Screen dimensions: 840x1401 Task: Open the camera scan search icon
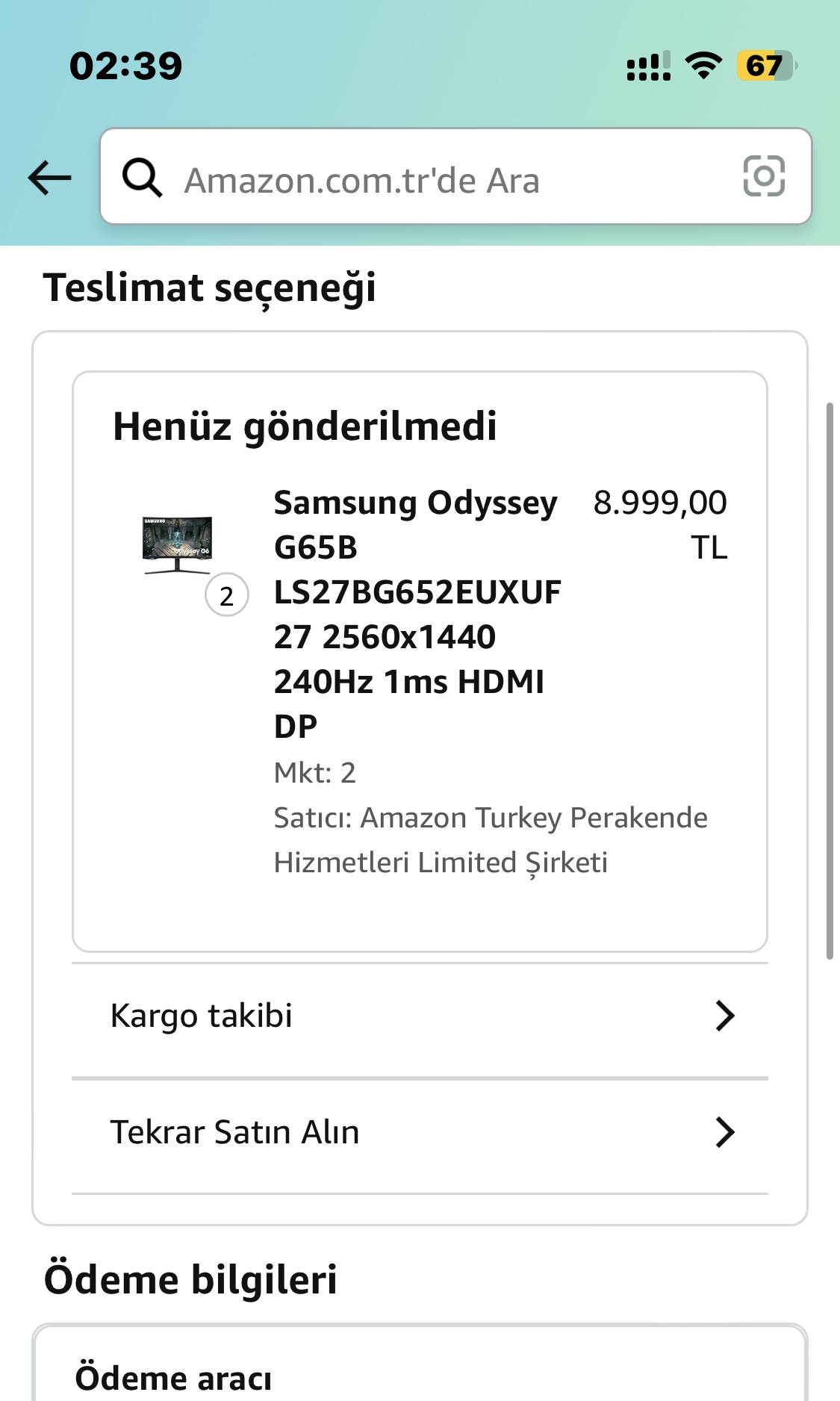coord(763,177)
